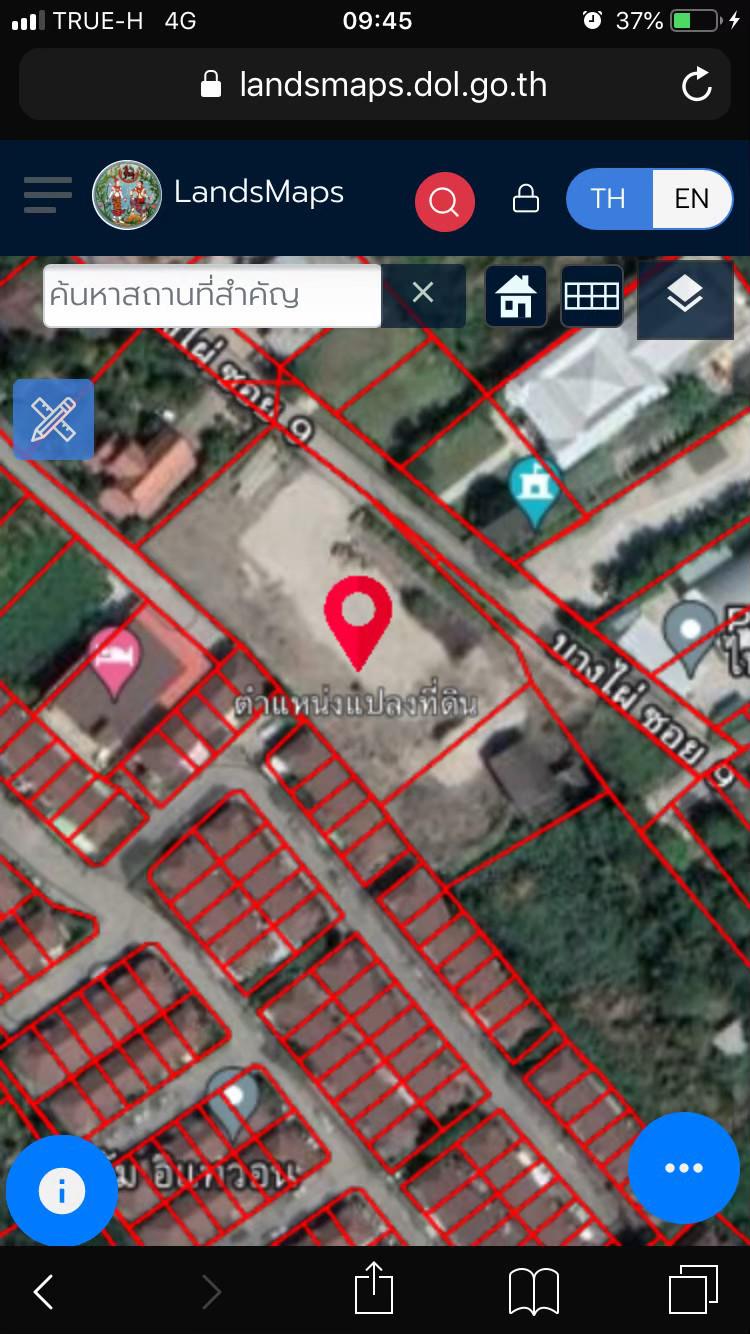Open the three-dot more options button
This screenshot has height=1334, width=750.
(x=684, y=1167)
